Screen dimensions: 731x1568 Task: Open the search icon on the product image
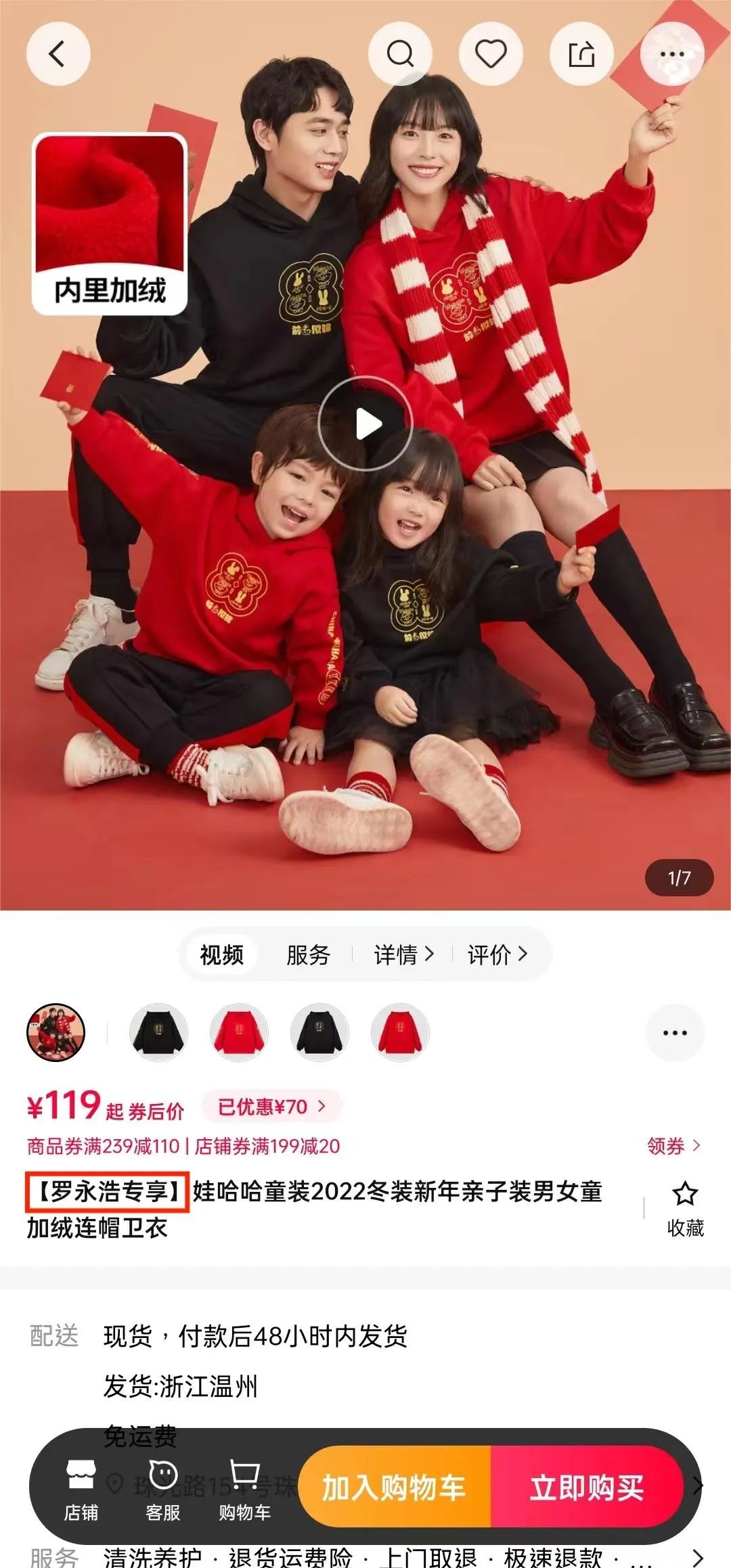point(400,54)
